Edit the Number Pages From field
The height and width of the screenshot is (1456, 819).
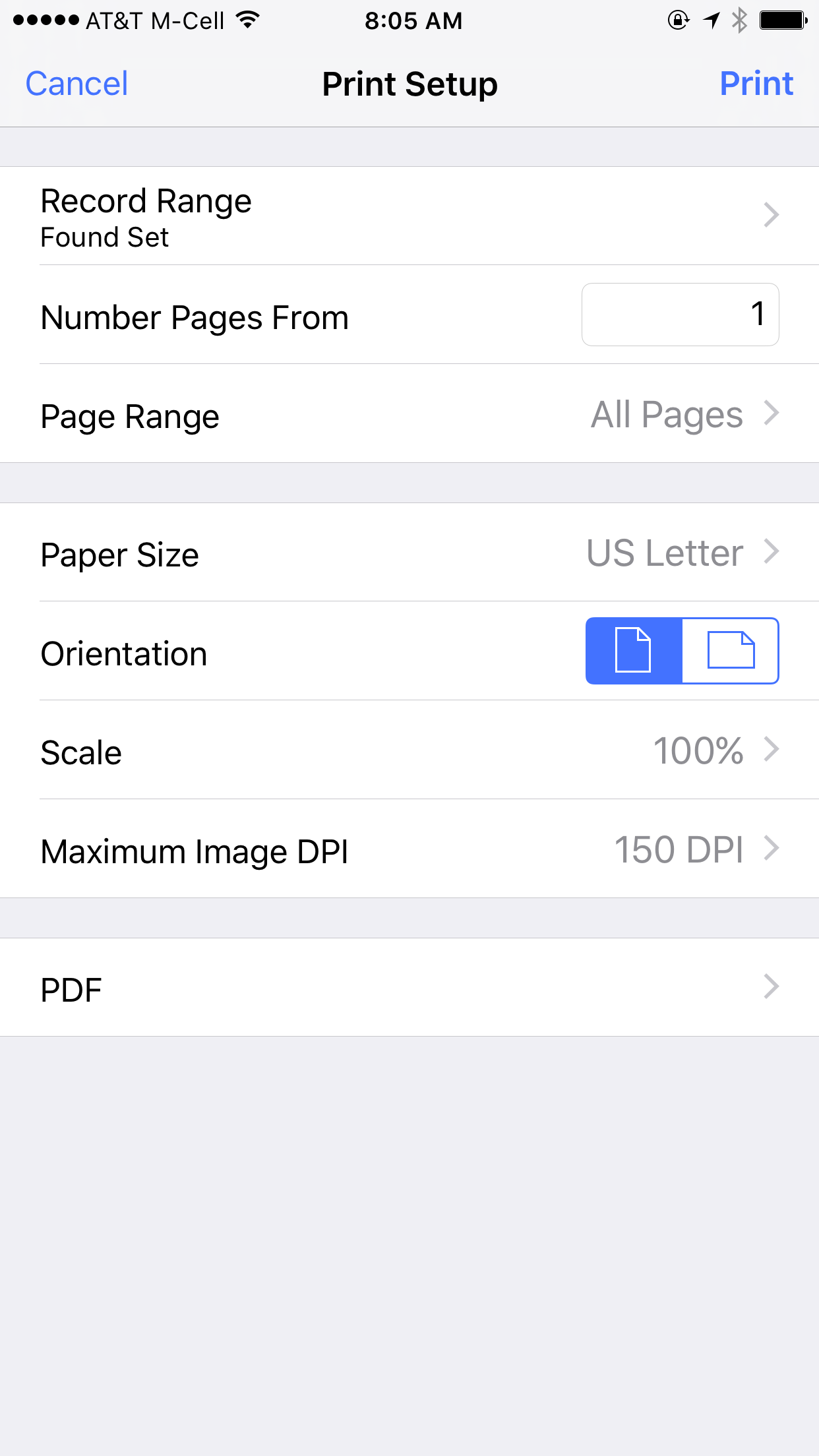[x=680, y=315]
